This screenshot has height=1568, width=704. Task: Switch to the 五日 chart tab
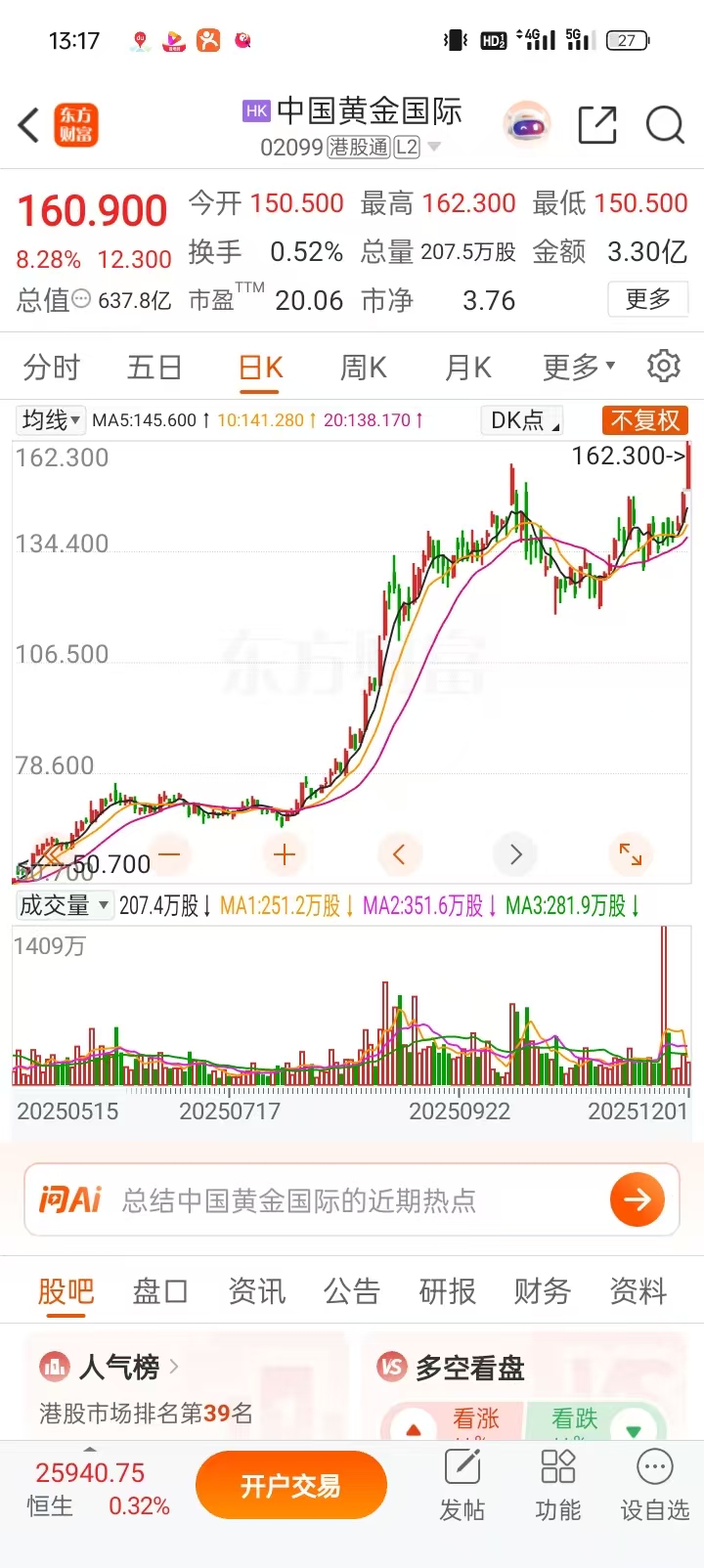(x=154, y=368)
